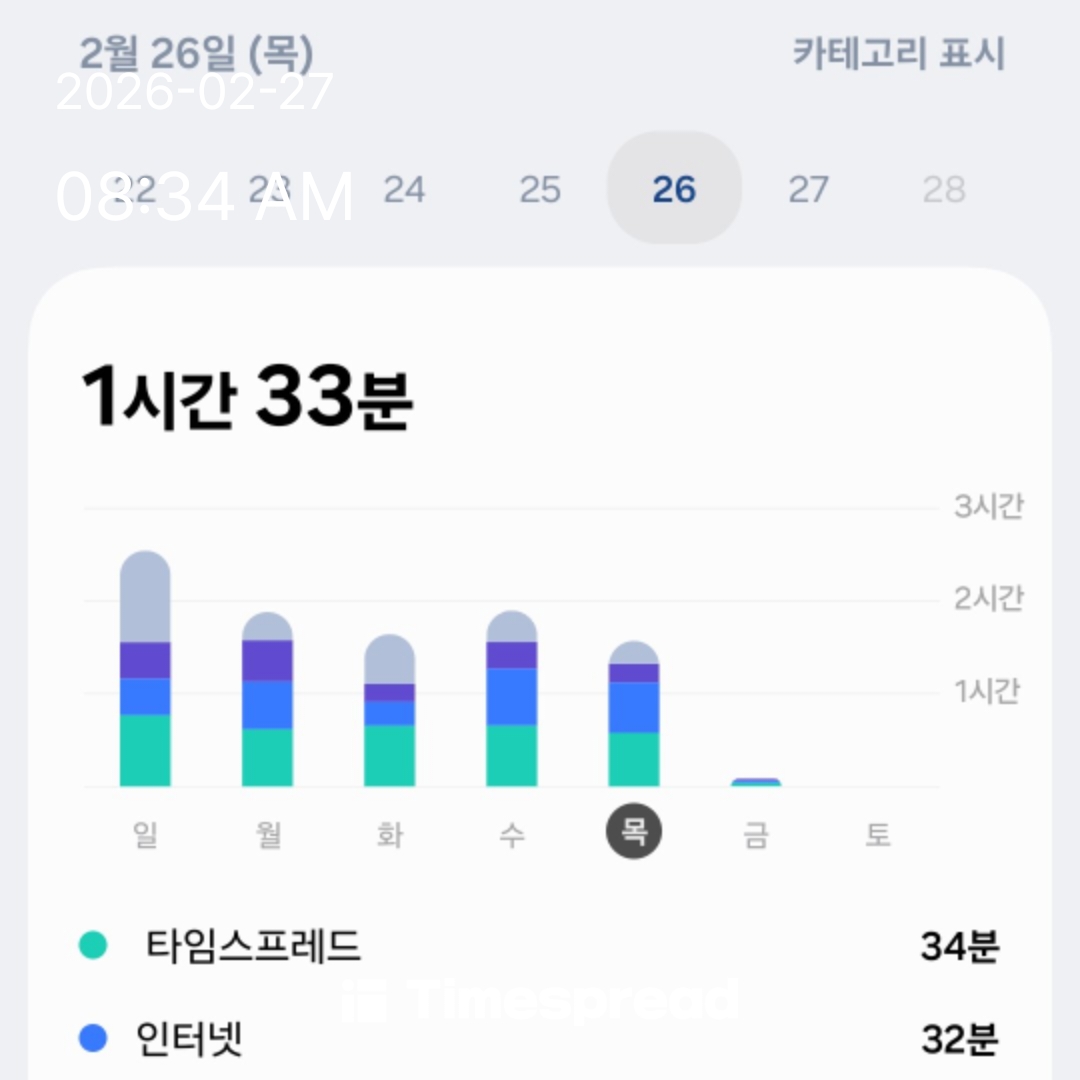This screenshot has height=1080, width=1080.
Task: Select date 23 in the date strip
Action: click(269, 189)
